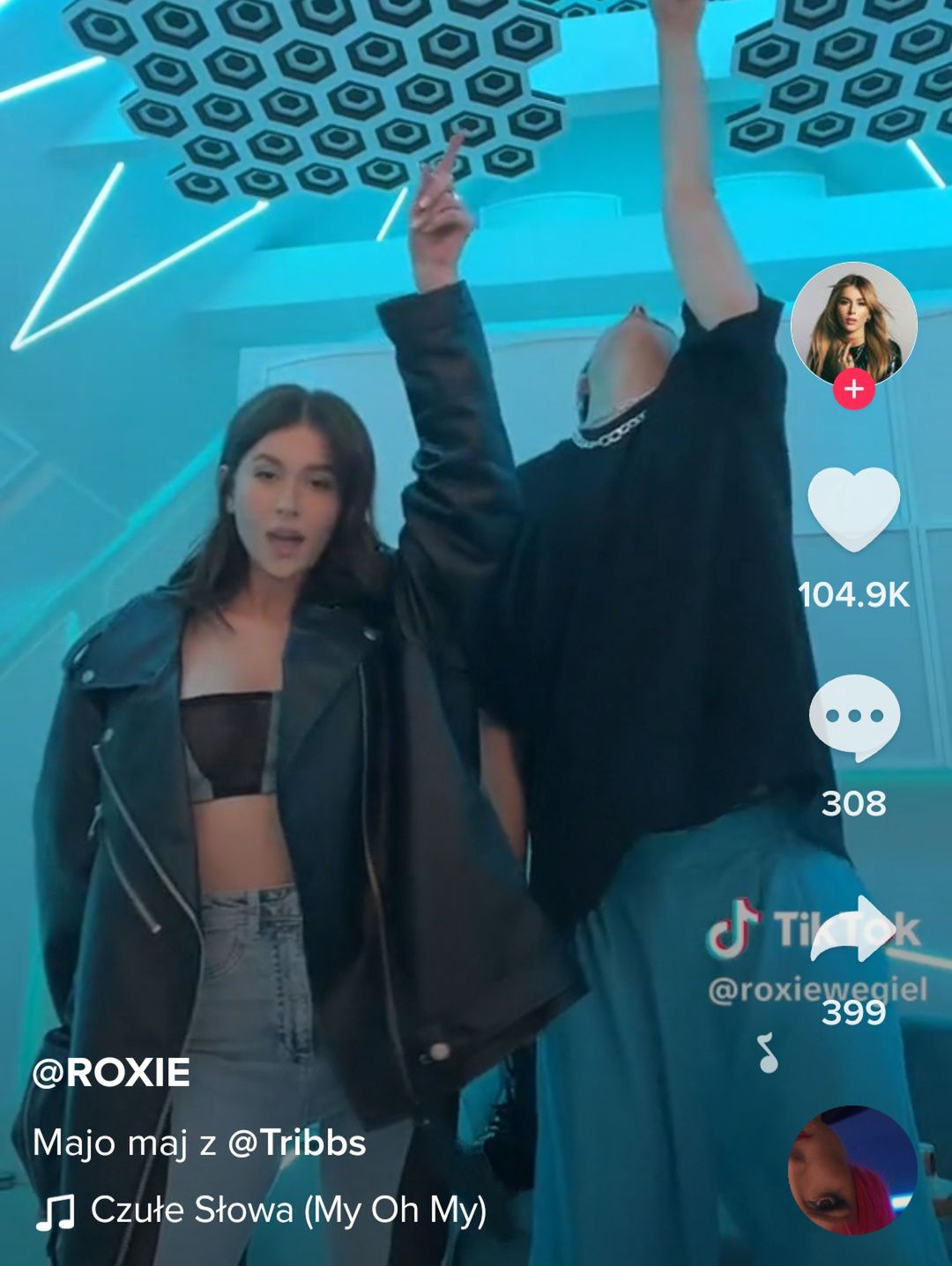Open the comments on this video

click(x=853, y=717)
